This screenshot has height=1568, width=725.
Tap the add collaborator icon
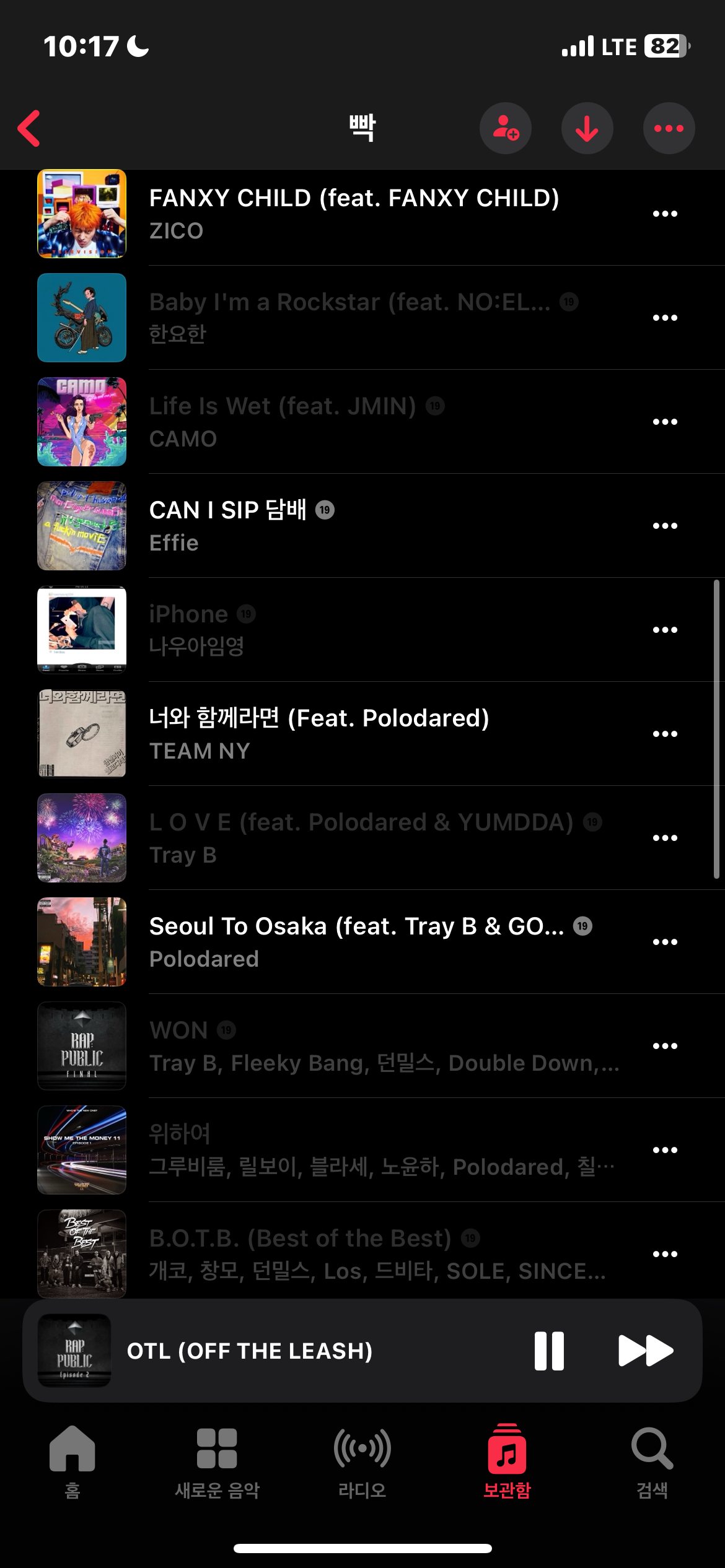(x=506, y=128)
